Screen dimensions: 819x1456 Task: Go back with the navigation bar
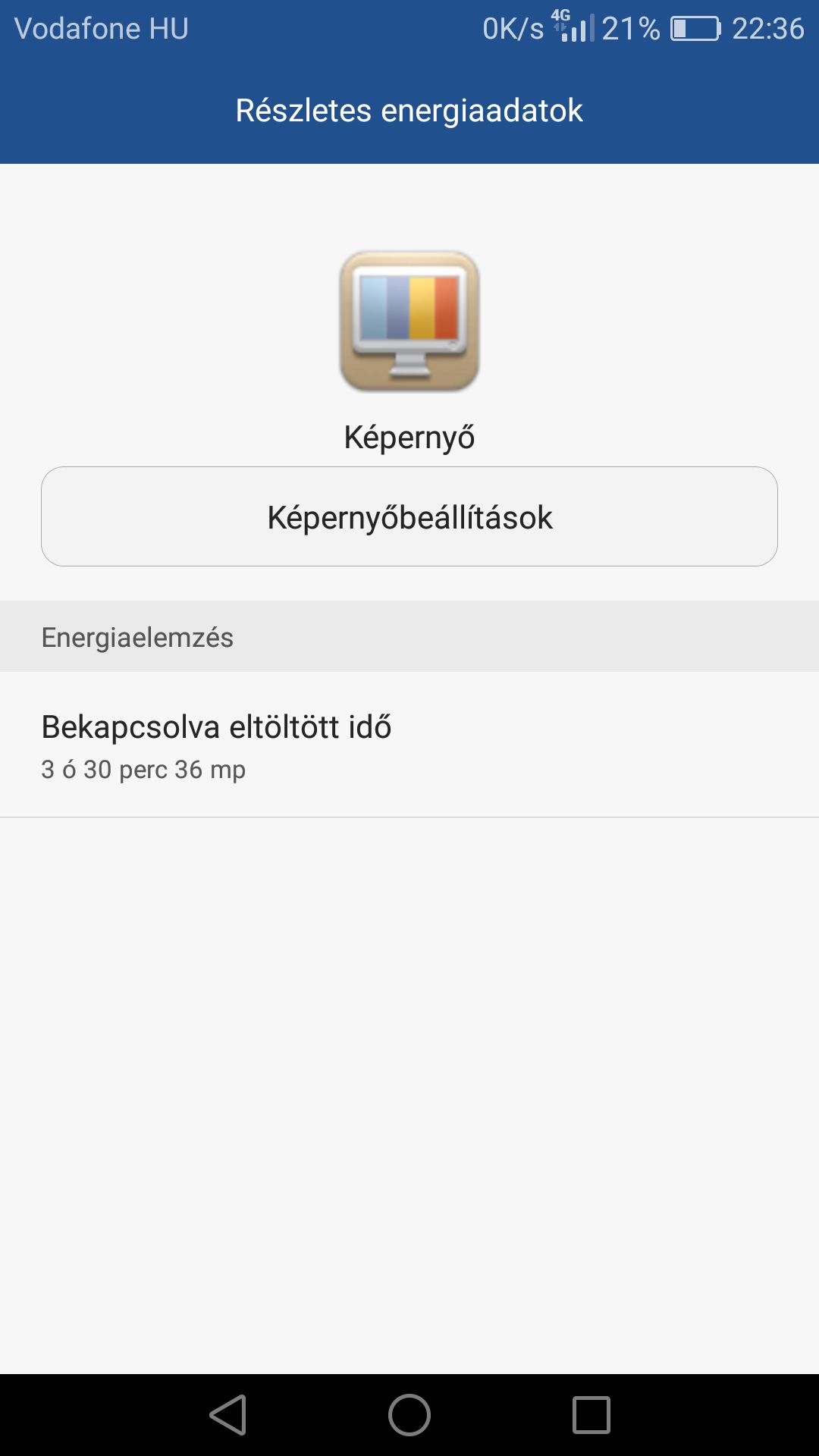pyautogui.click(x=228, y=1415)
